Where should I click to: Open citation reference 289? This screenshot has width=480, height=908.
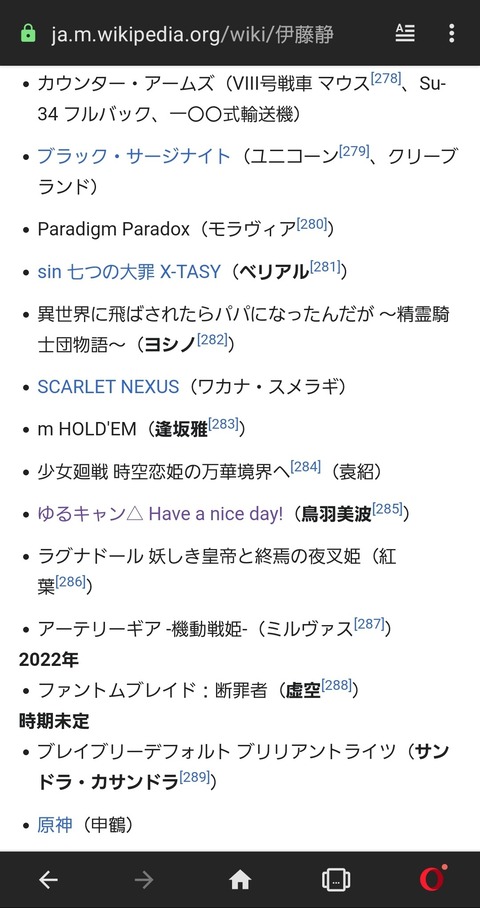[194, 777]
